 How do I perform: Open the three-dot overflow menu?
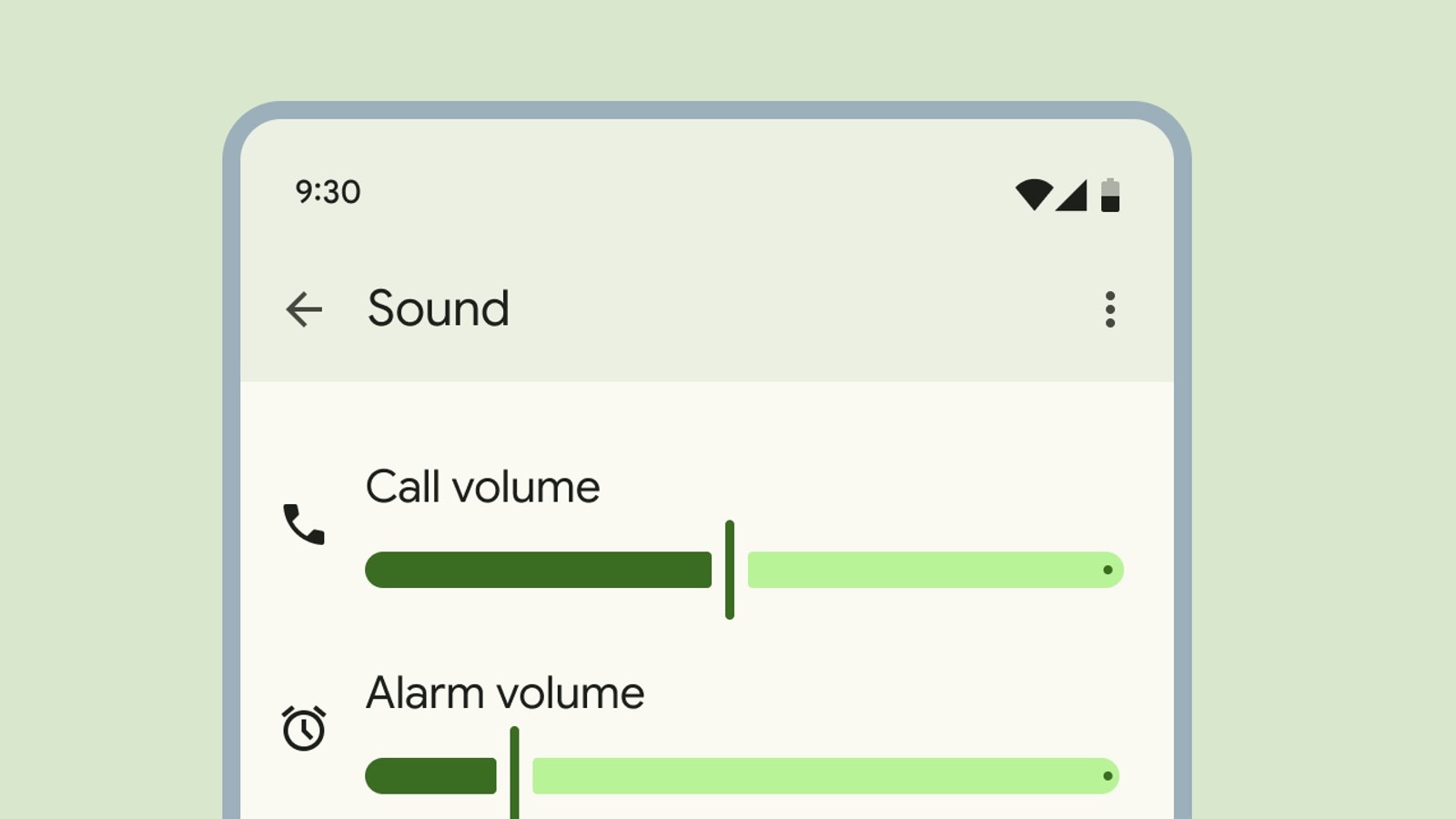tap(1109, 309)
